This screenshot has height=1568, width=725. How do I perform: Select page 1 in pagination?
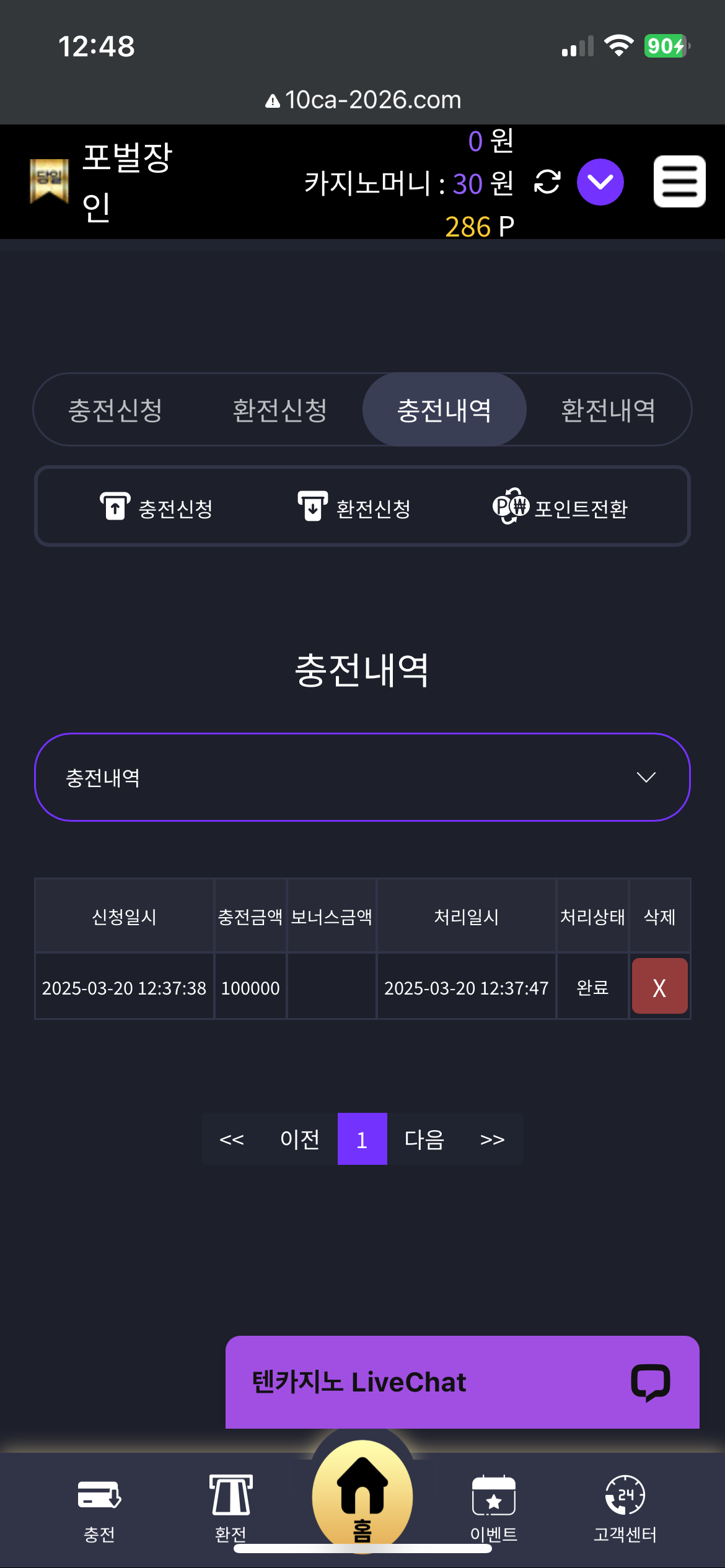362,1139
